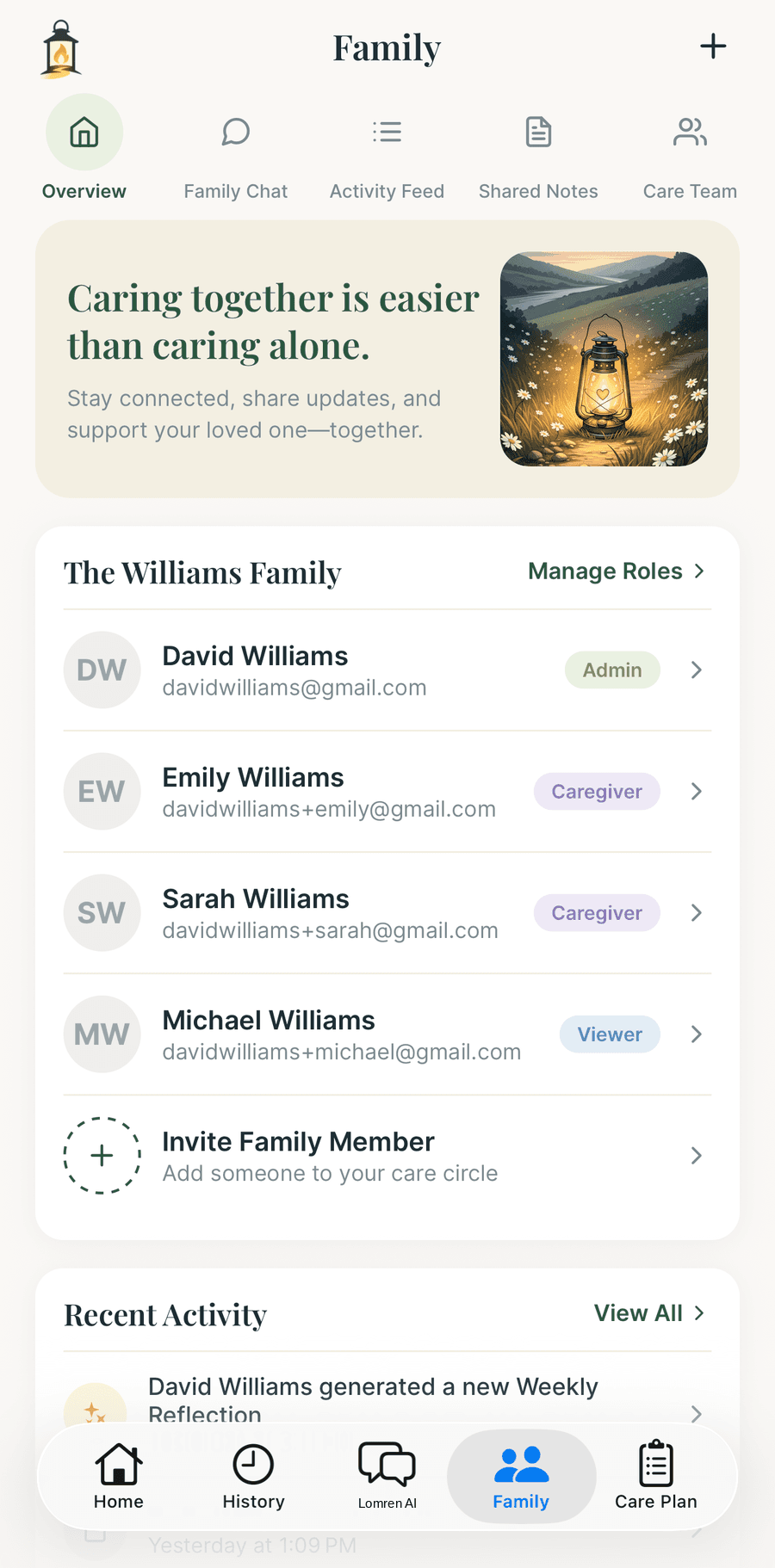View all recent activity
Screen dimensions: 775x1568
coord(650,1313)
